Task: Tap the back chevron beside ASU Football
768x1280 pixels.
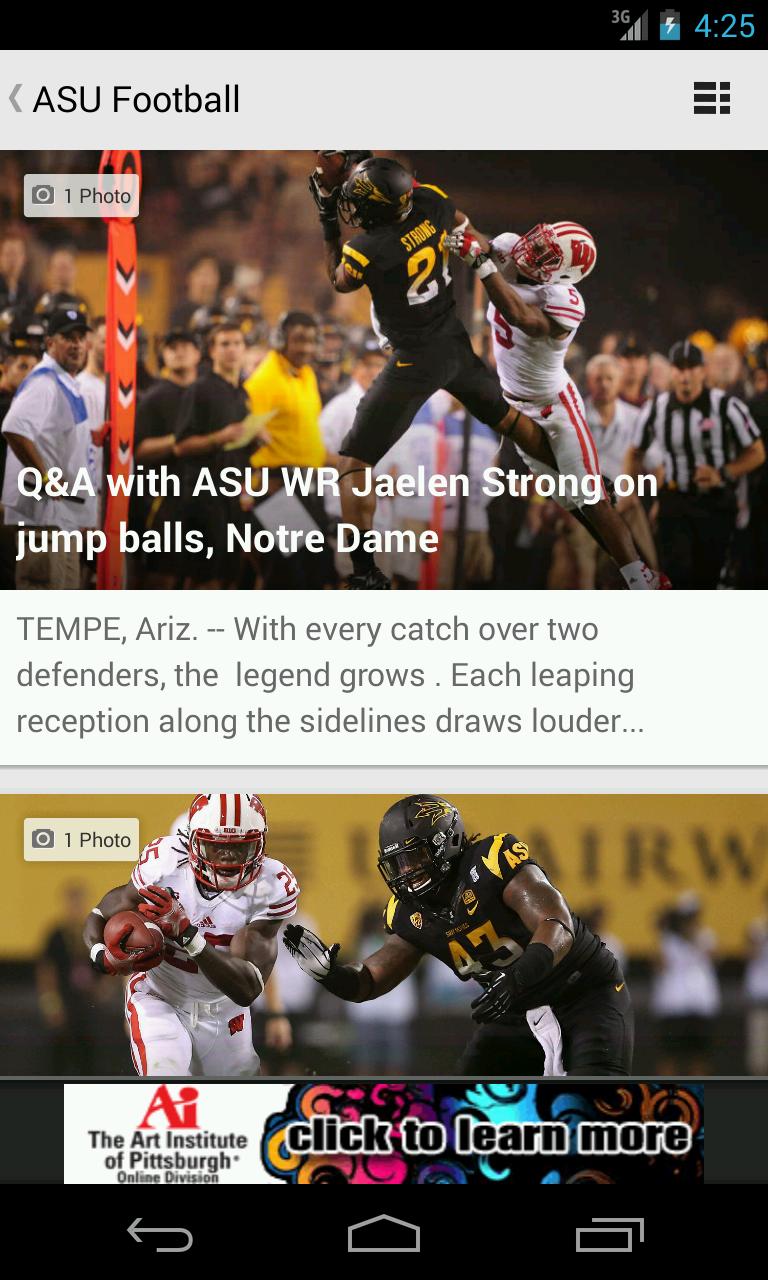Action: (15, 98)
